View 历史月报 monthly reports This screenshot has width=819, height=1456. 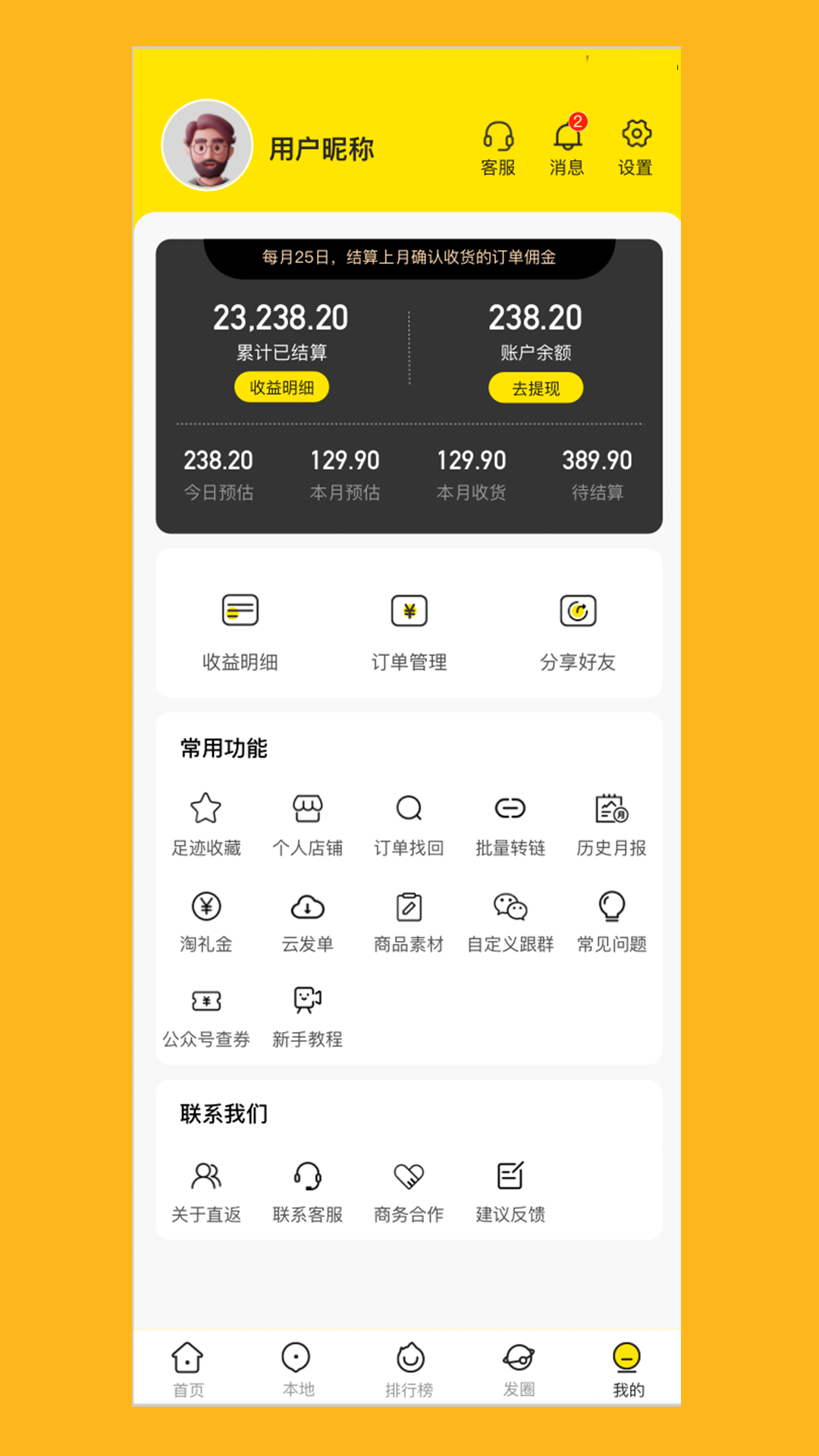click(611, 824)
